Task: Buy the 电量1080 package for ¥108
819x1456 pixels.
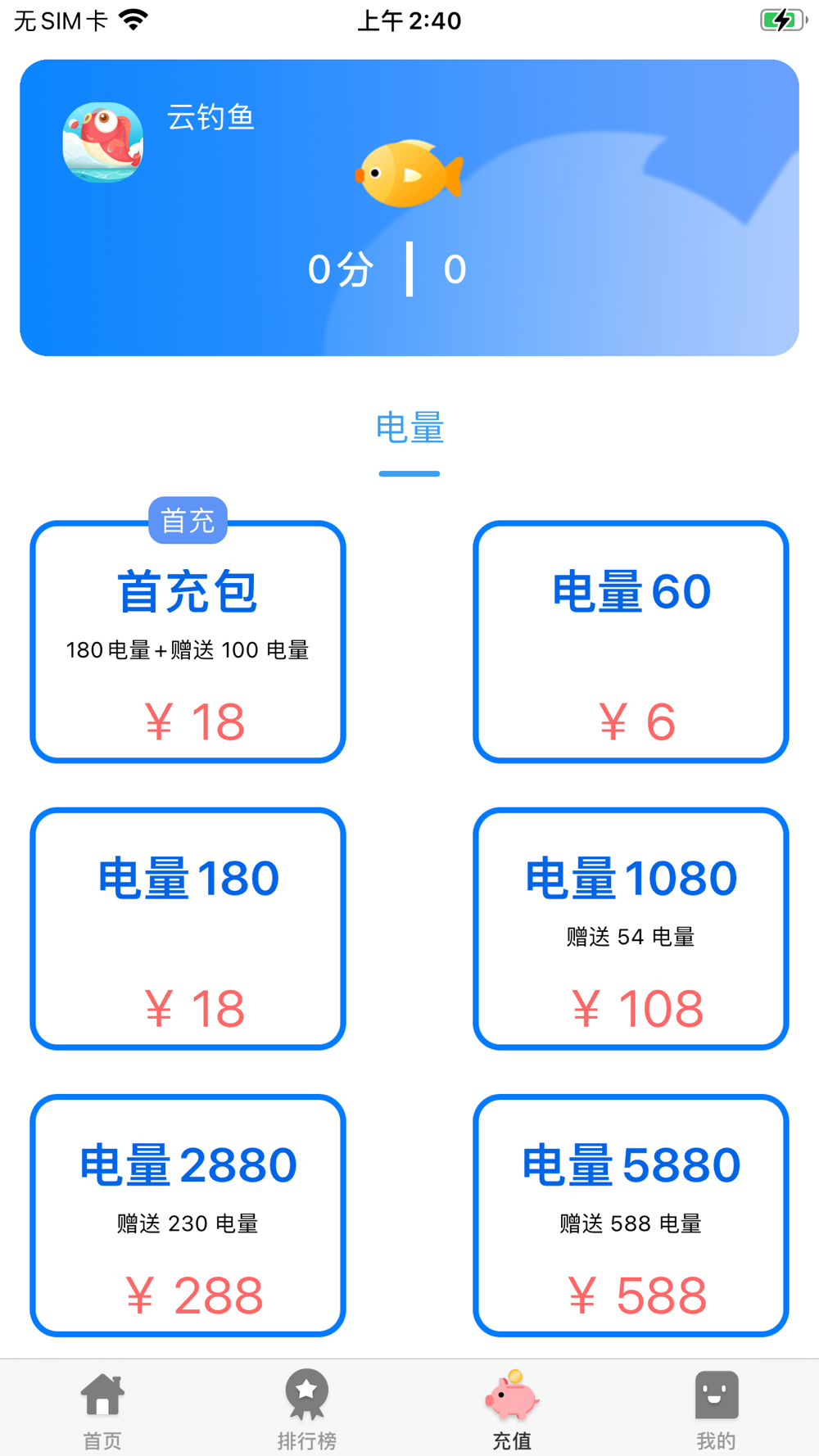Action: tap(631, 928)
